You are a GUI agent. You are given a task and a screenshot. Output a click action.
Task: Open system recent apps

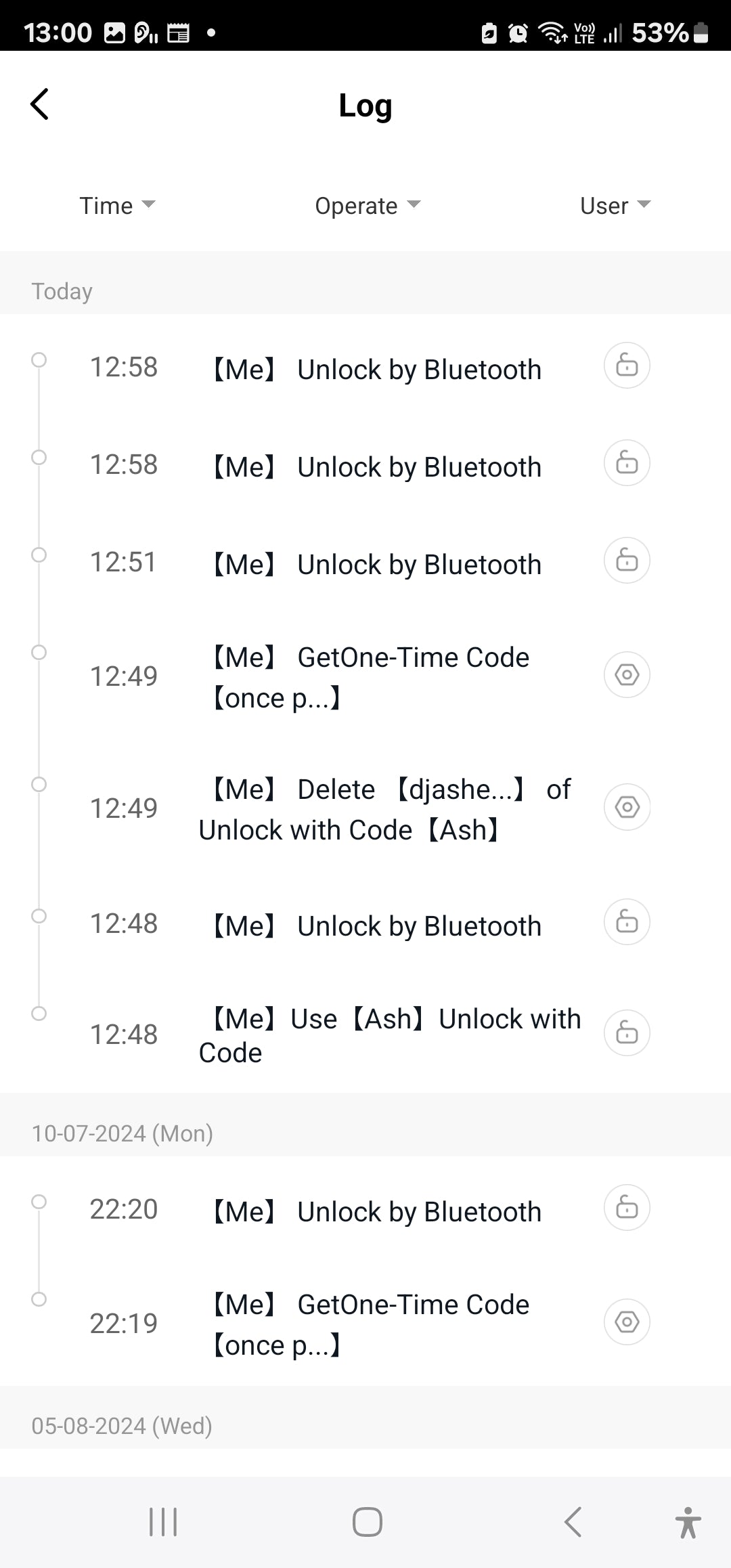[x=163, y=1522]
